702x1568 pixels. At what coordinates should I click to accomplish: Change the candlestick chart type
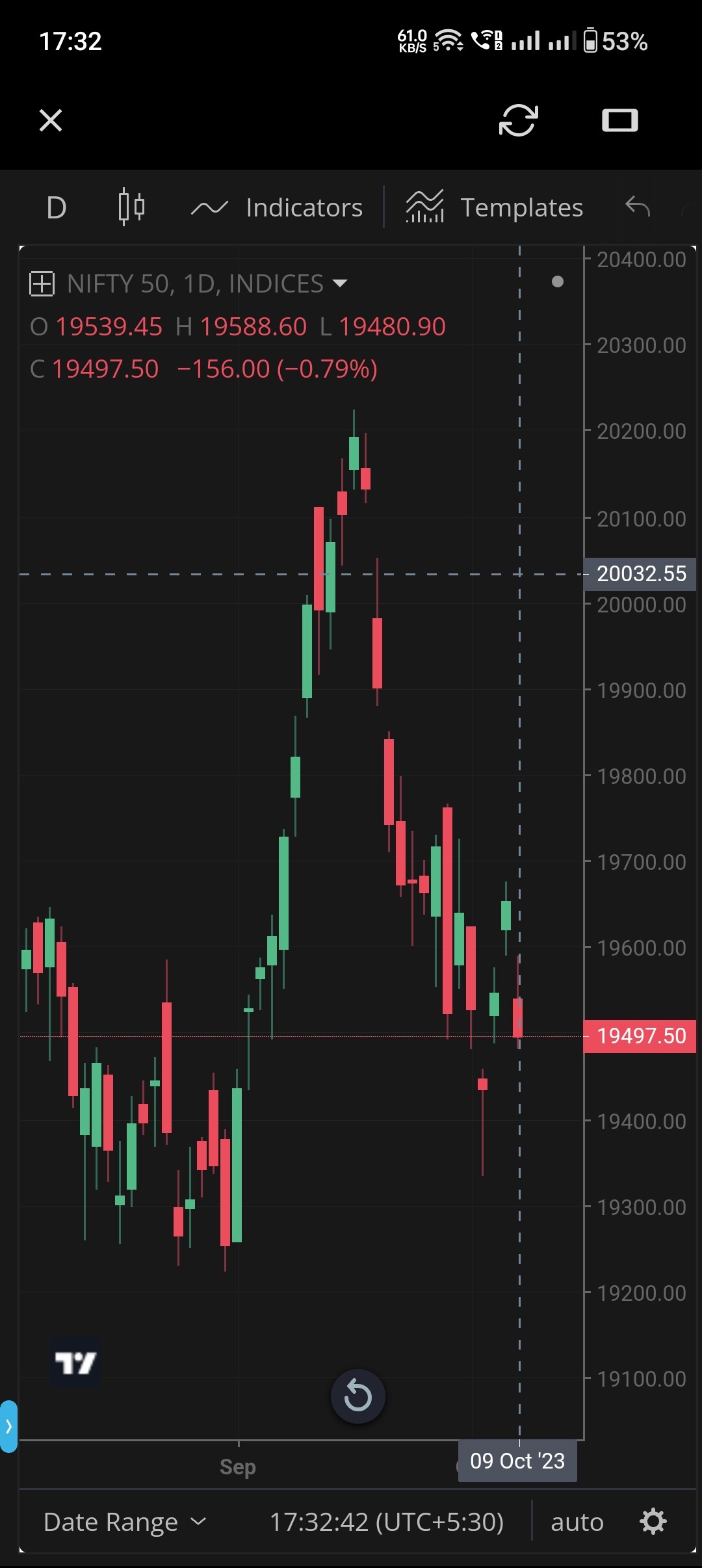pos(131,207)
